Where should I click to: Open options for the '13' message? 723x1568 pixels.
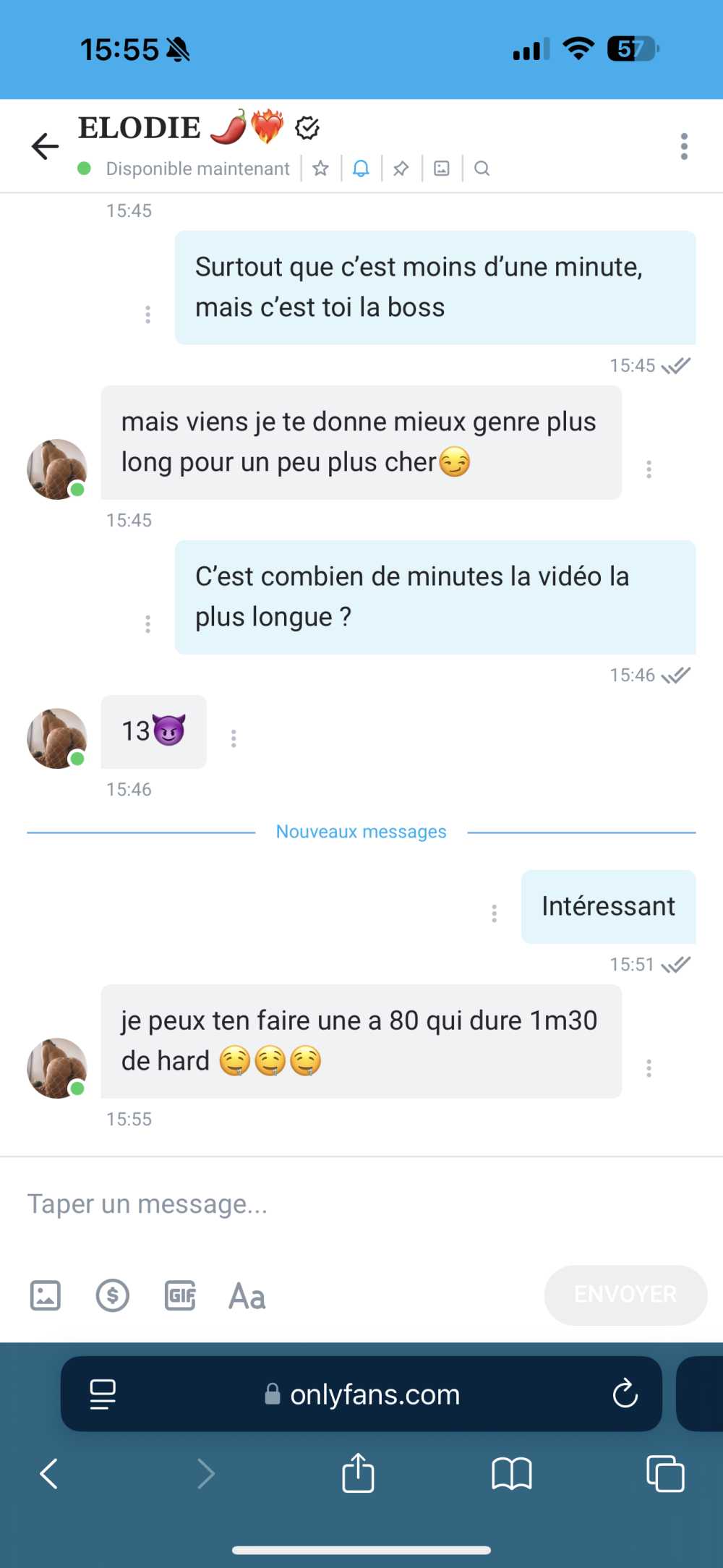[x=234, y=738]
